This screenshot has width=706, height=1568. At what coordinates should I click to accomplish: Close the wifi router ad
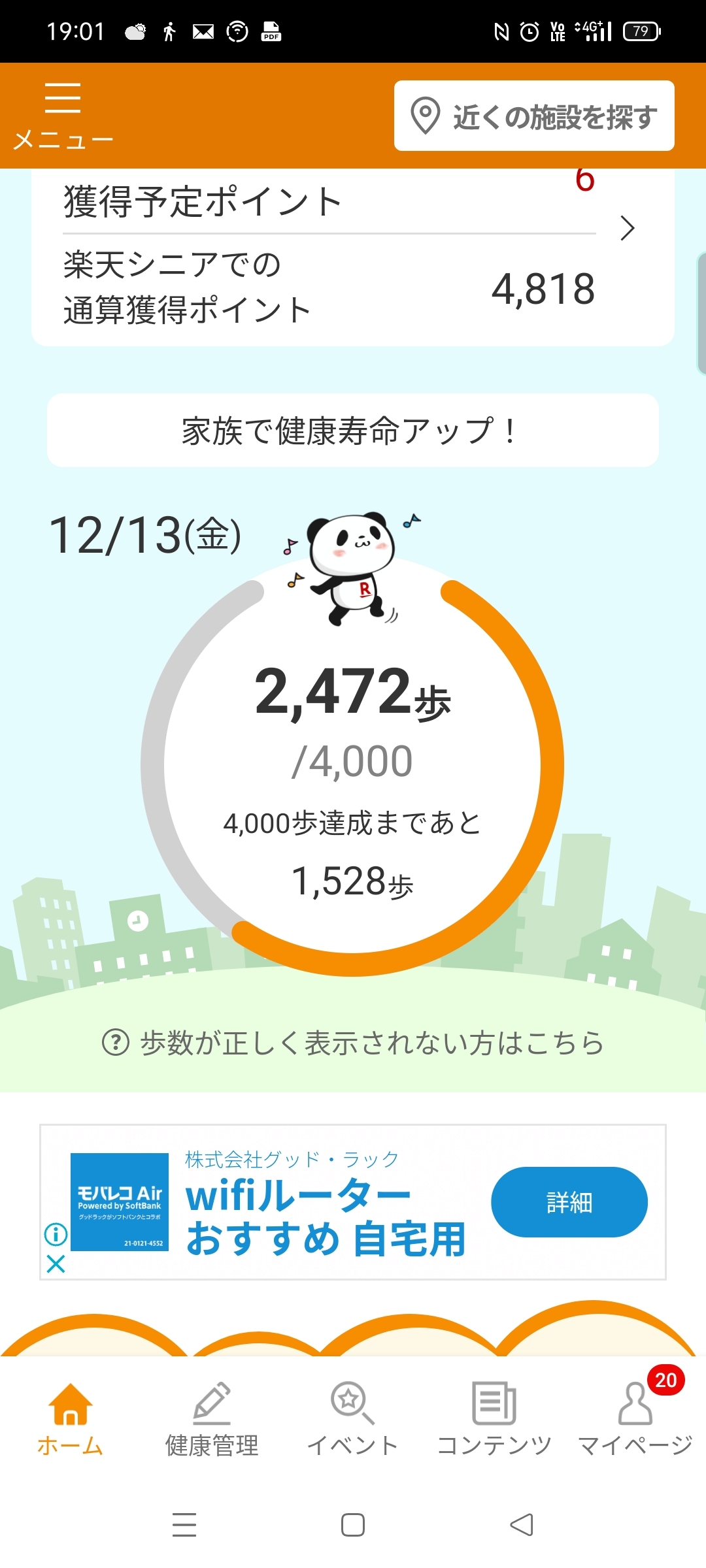[x=56, y=1264]
